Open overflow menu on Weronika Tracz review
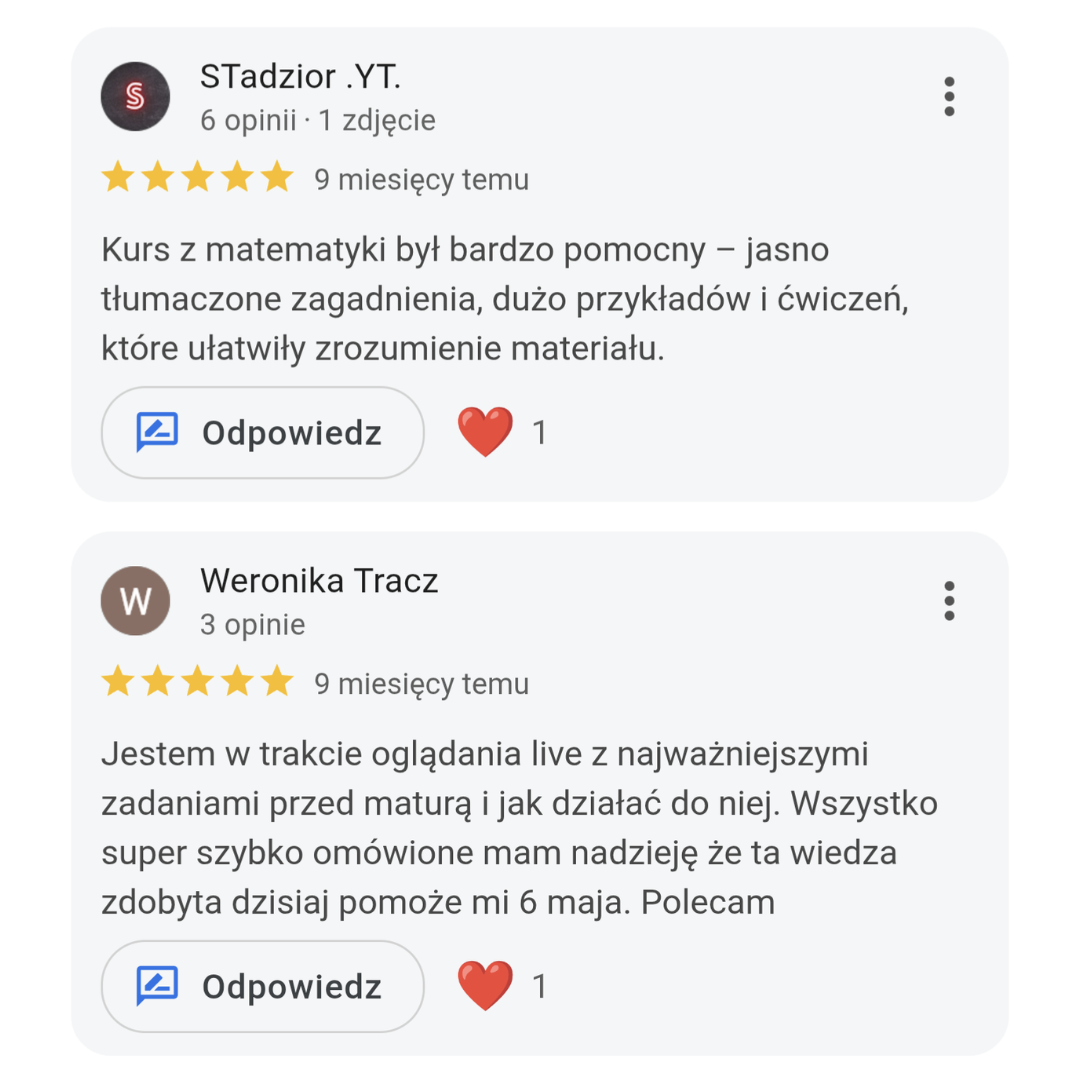 pos(948,601)
